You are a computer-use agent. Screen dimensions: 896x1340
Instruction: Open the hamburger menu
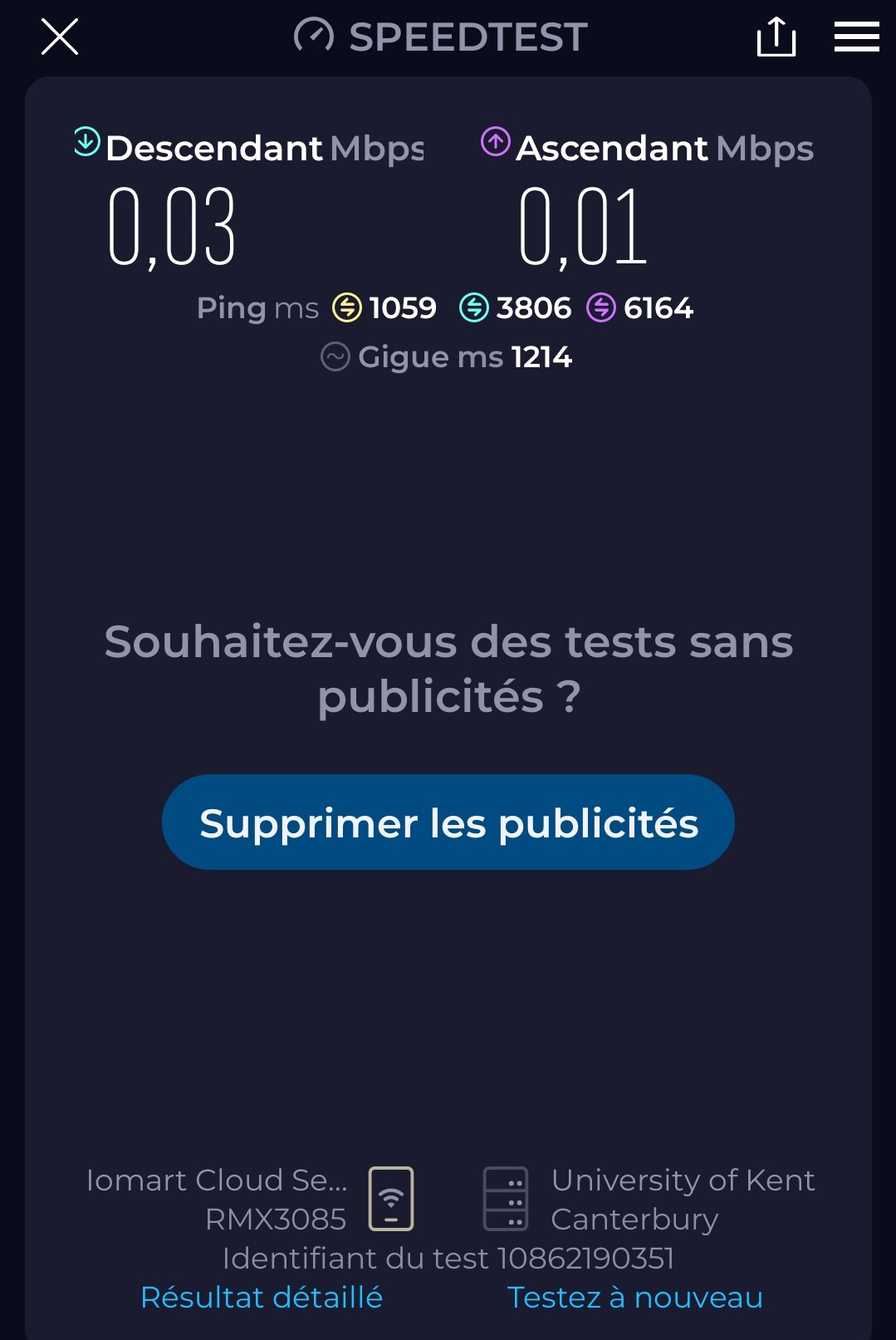click(x=856, y=37)
